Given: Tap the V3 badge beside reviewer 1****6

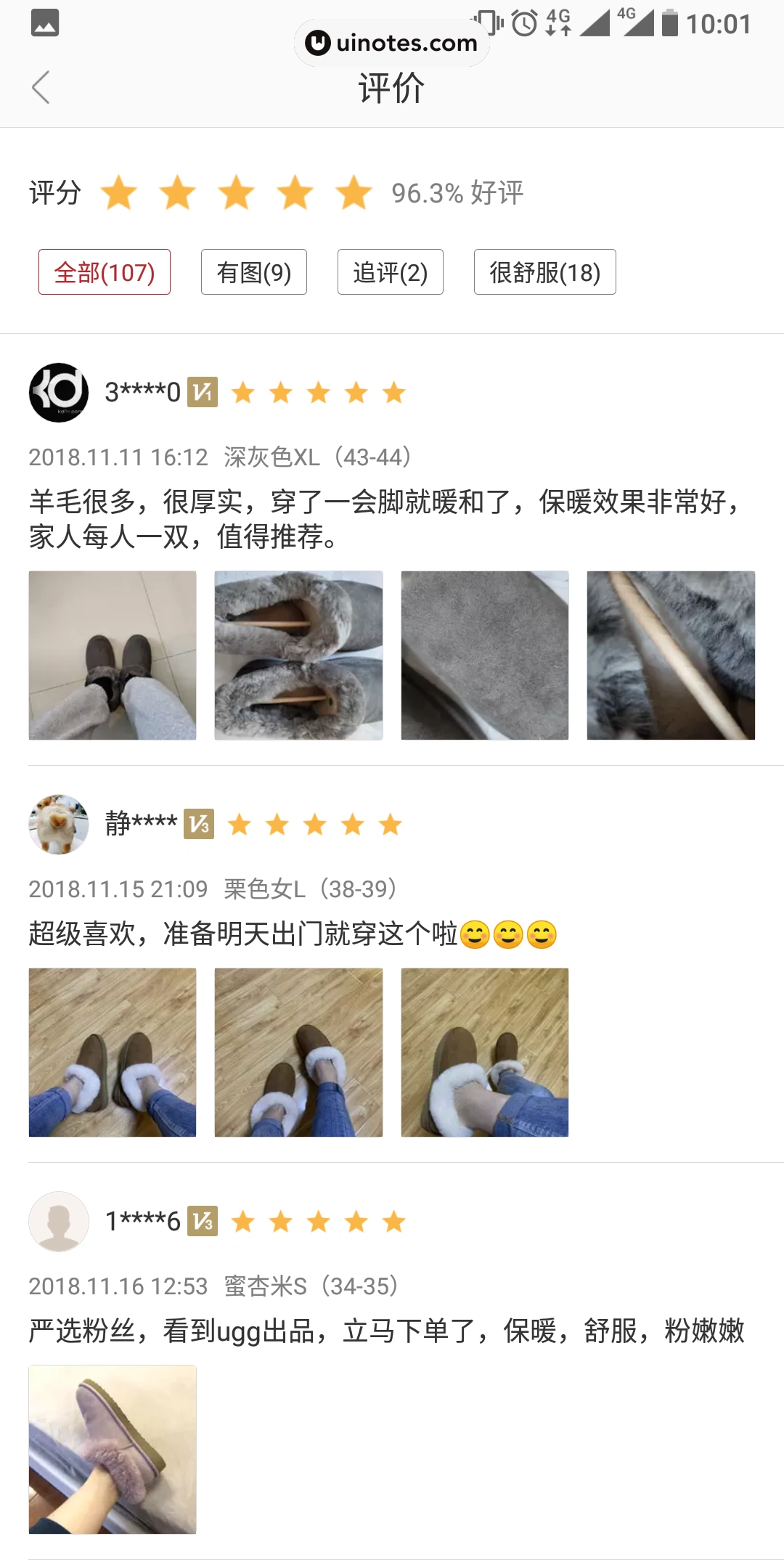Looking at the screenshot, I should [201, 1222].
